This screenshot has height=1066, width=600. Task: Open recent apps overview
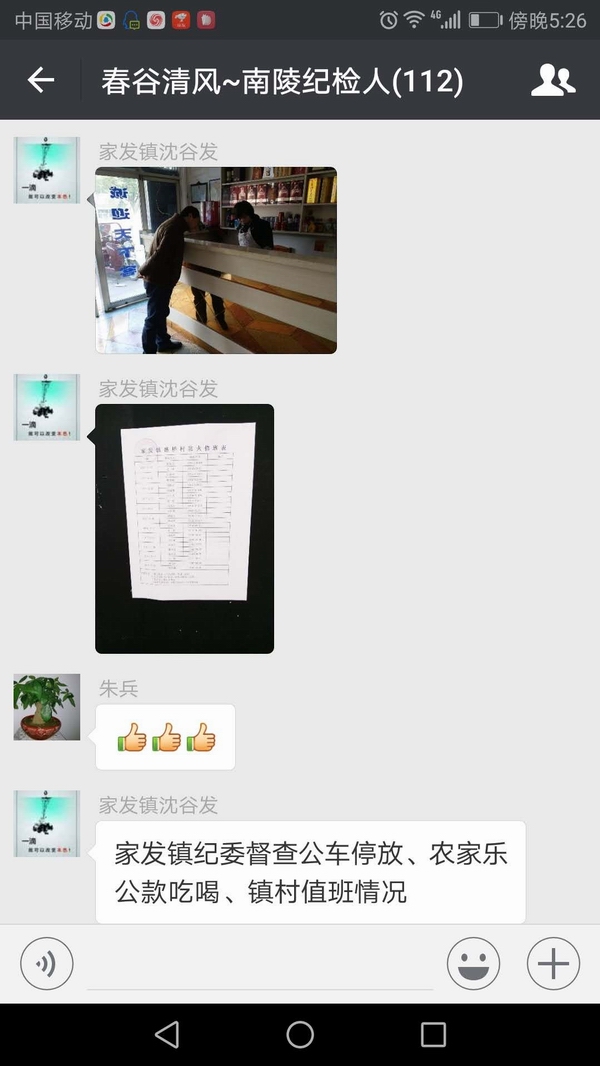click(x=433, y=1035)
